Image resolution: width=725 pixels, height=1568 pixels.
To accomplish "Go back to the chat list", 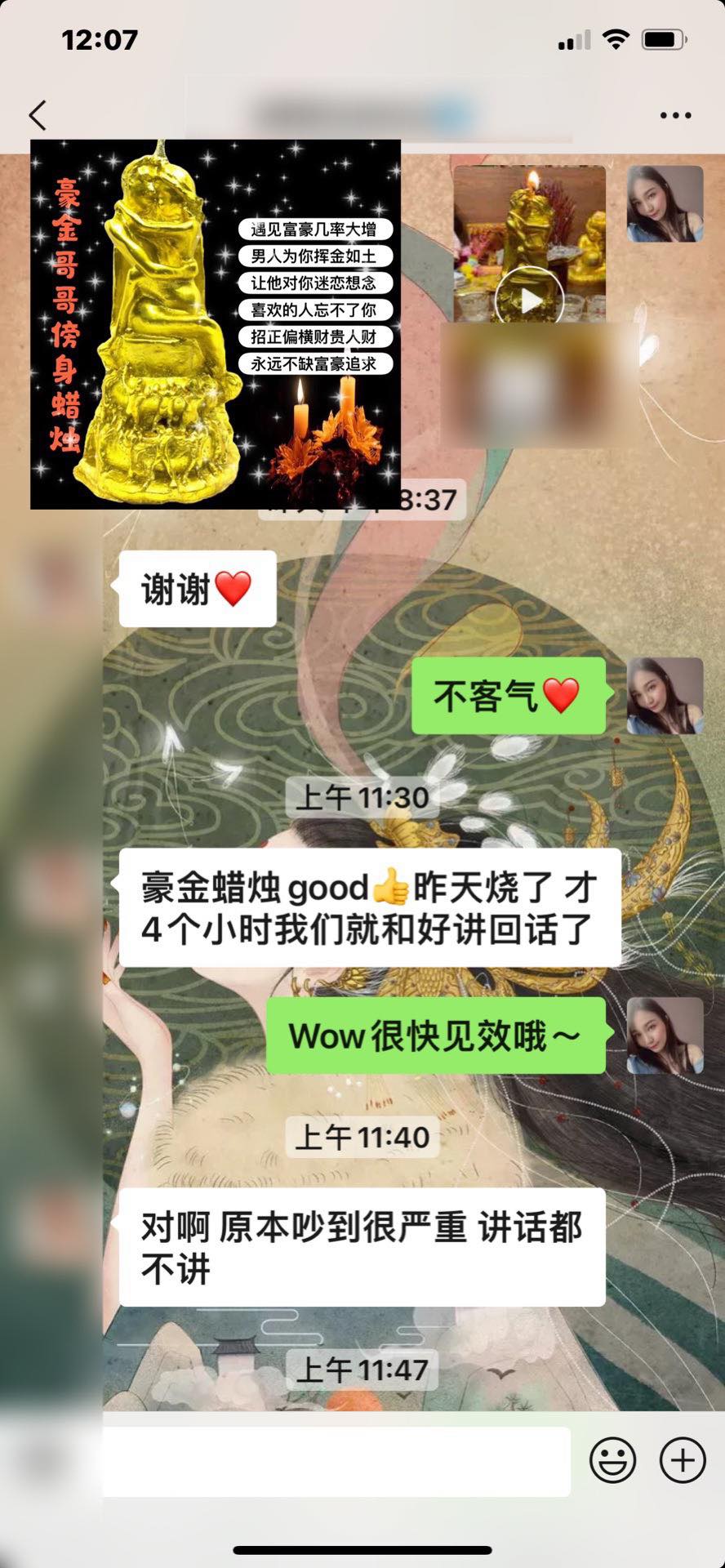I will click(x=38, y=115).
